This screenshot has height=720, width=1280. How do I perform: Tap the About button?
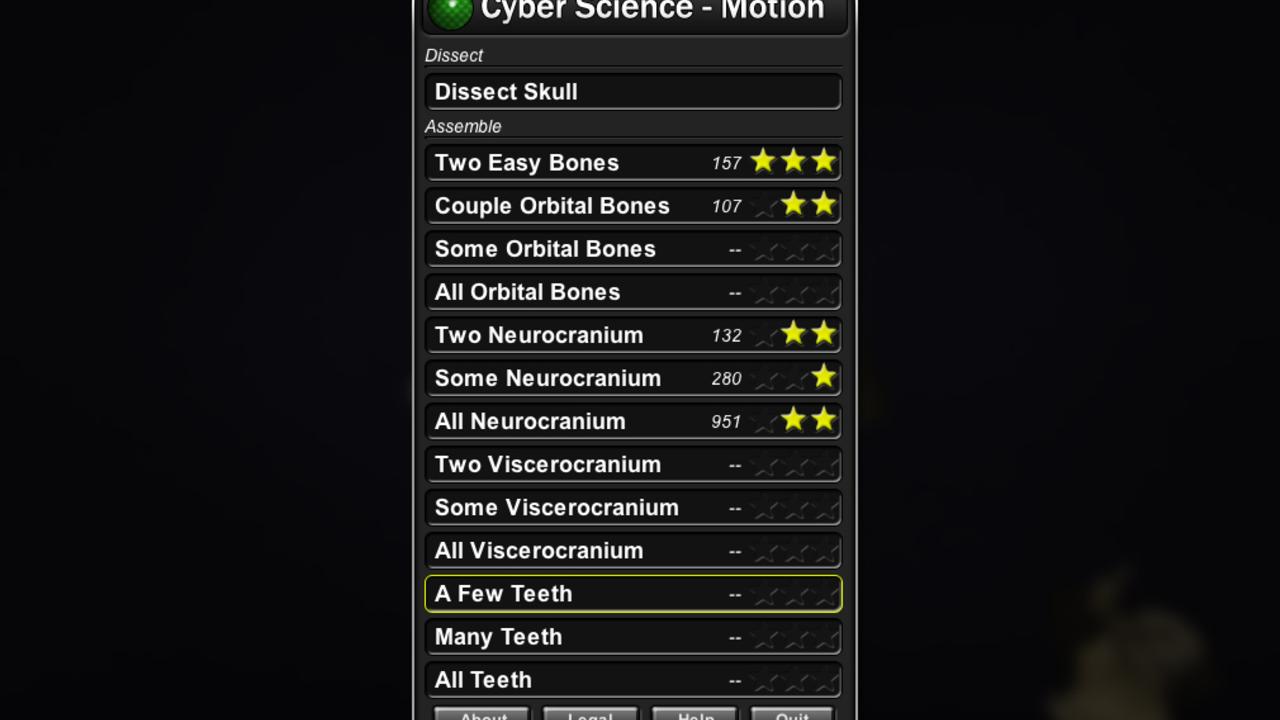[x=482, y=714]
